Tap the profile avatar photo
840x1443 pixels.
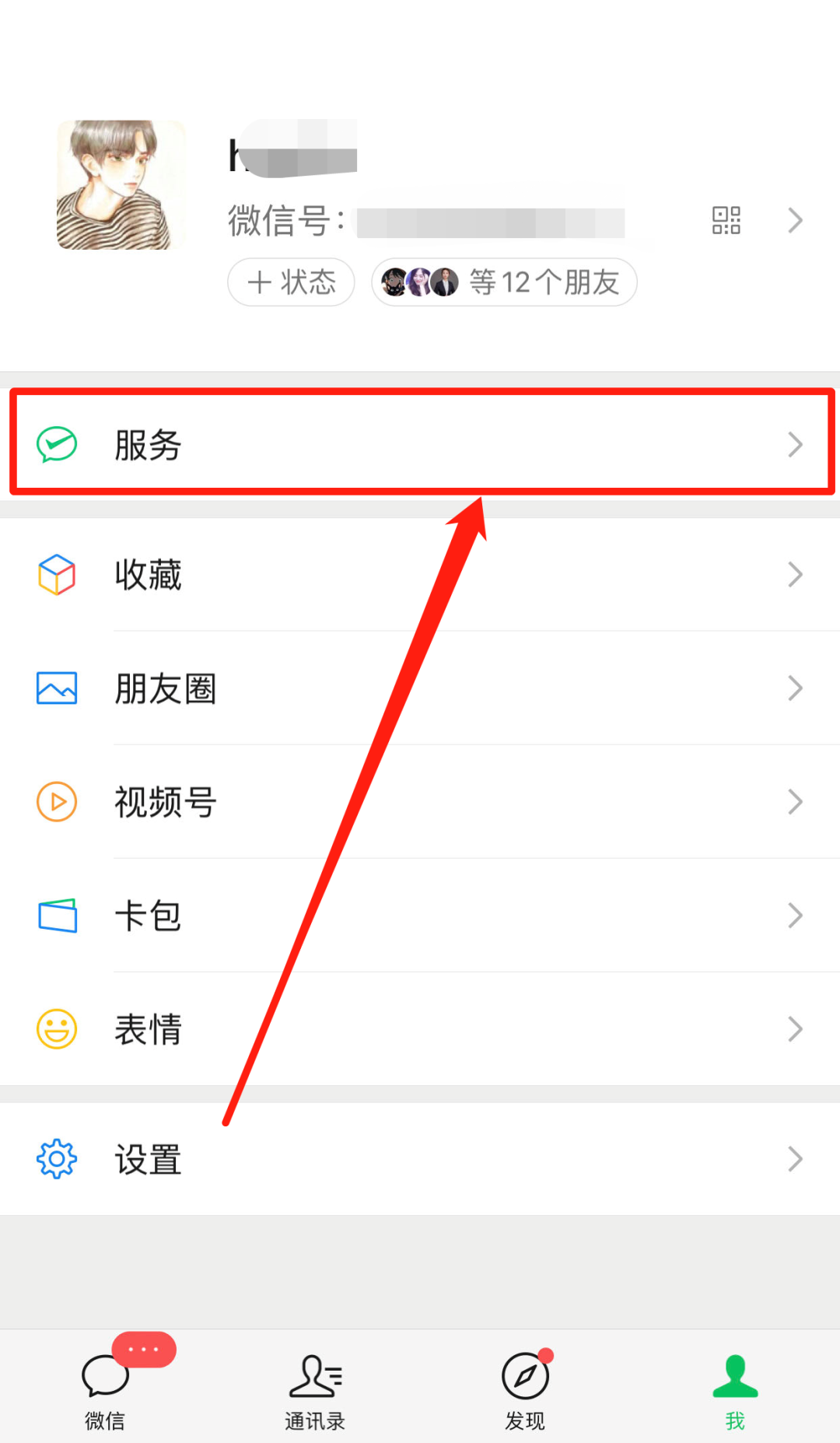(x=121, y=185)
